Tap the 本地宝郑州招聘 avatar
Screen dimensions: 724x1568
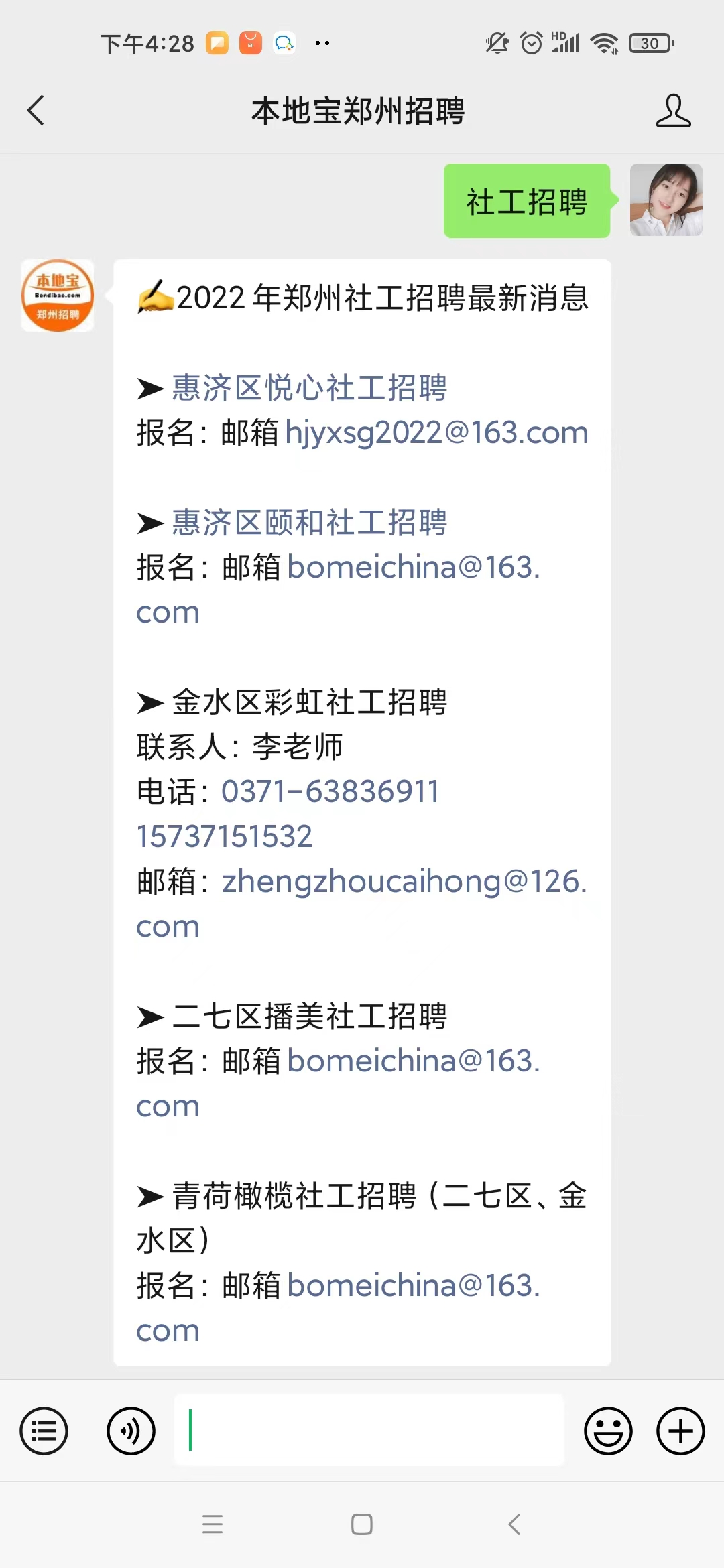58,296
